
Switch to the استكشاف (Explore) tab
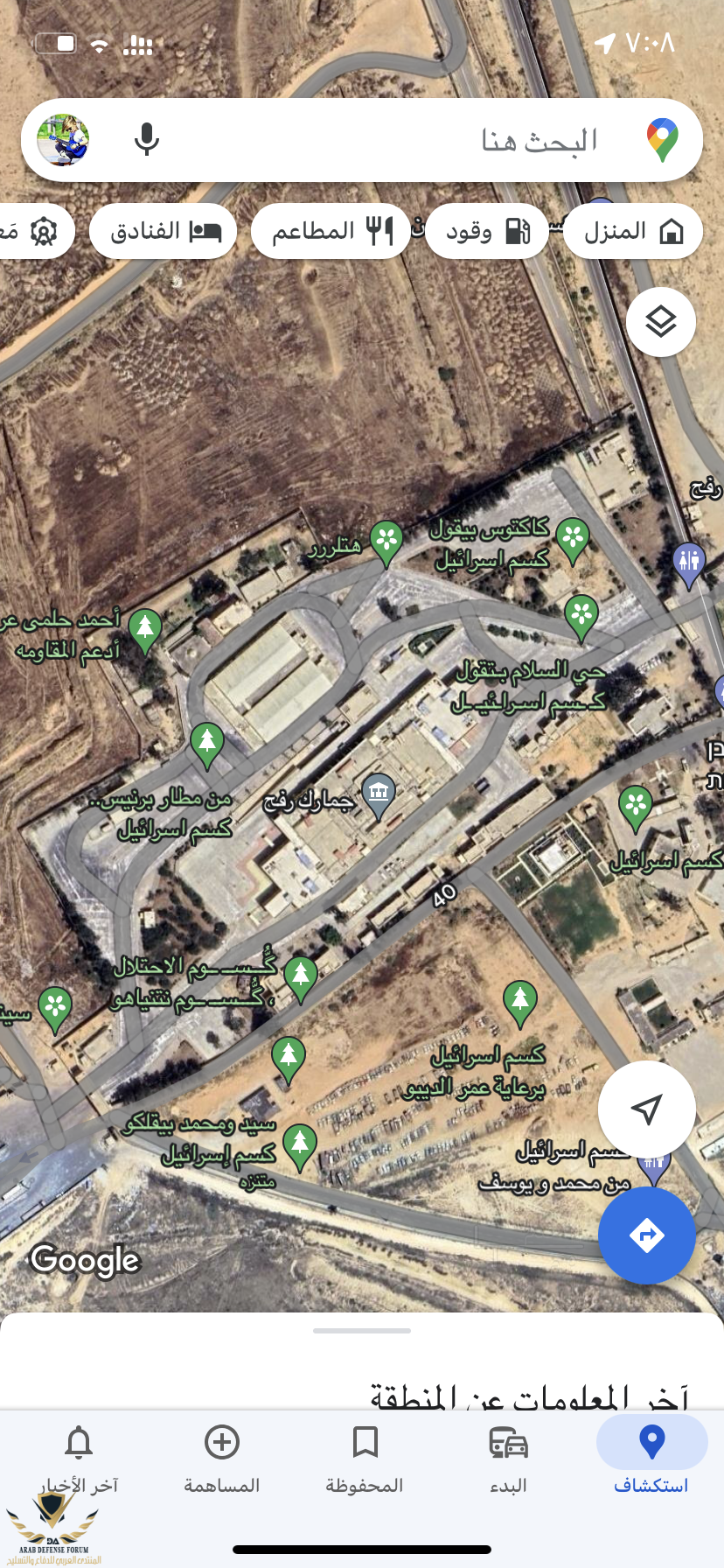coord(651,1457)
